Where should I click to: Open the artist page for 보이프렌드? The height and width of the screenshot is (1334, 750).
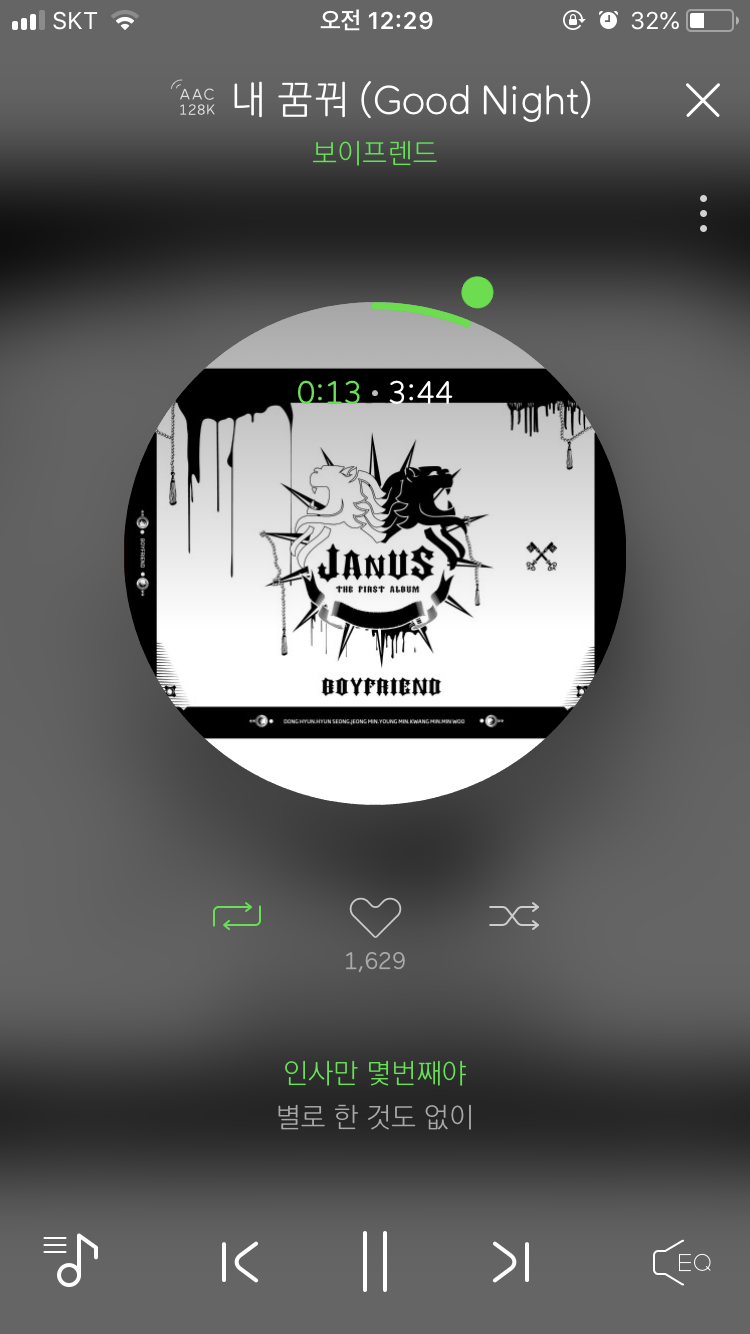(375, 153)
